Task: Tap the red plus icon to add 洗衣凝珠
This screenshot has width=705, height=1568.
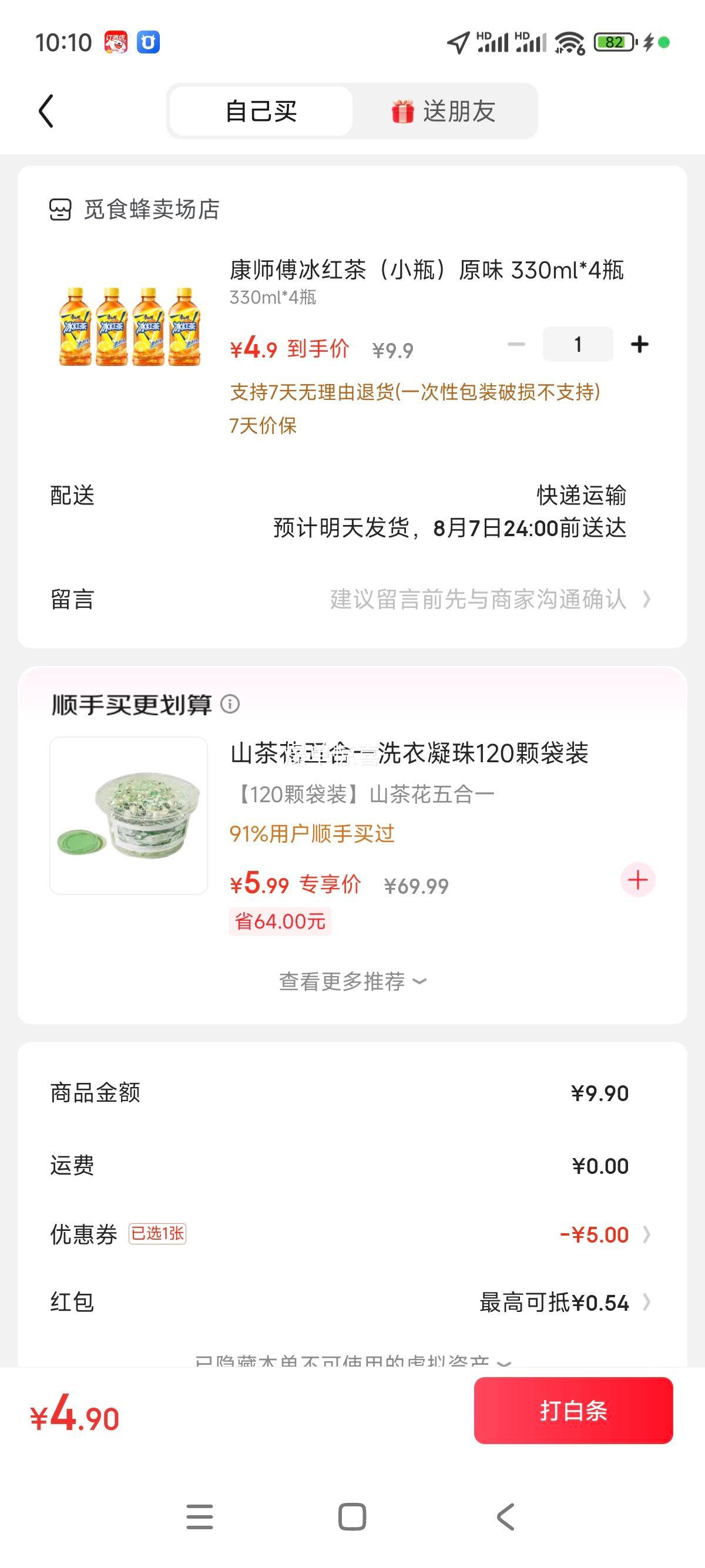Action: (637, 879)
